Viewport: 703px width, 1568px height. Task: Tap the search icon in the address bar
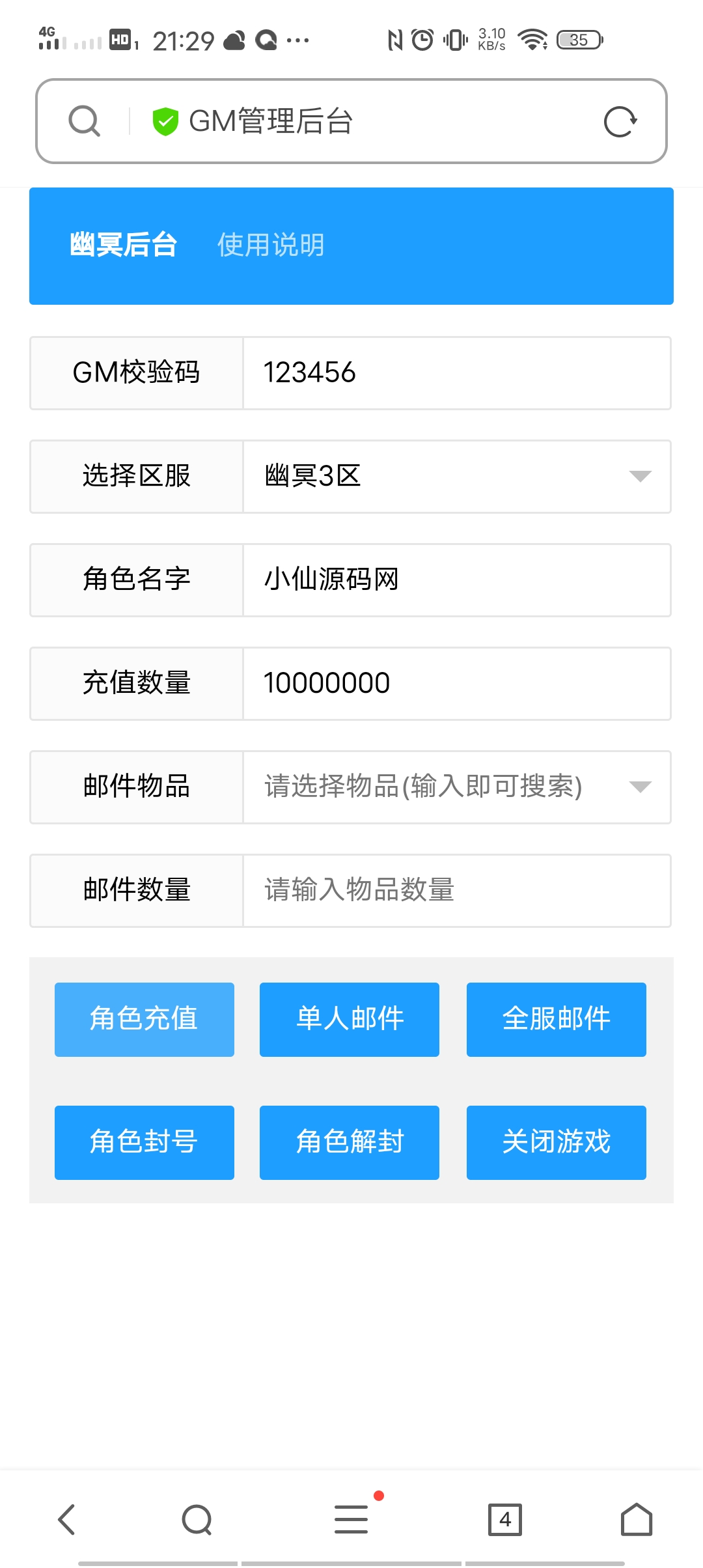pyautogui.click(x=85, y=121)
